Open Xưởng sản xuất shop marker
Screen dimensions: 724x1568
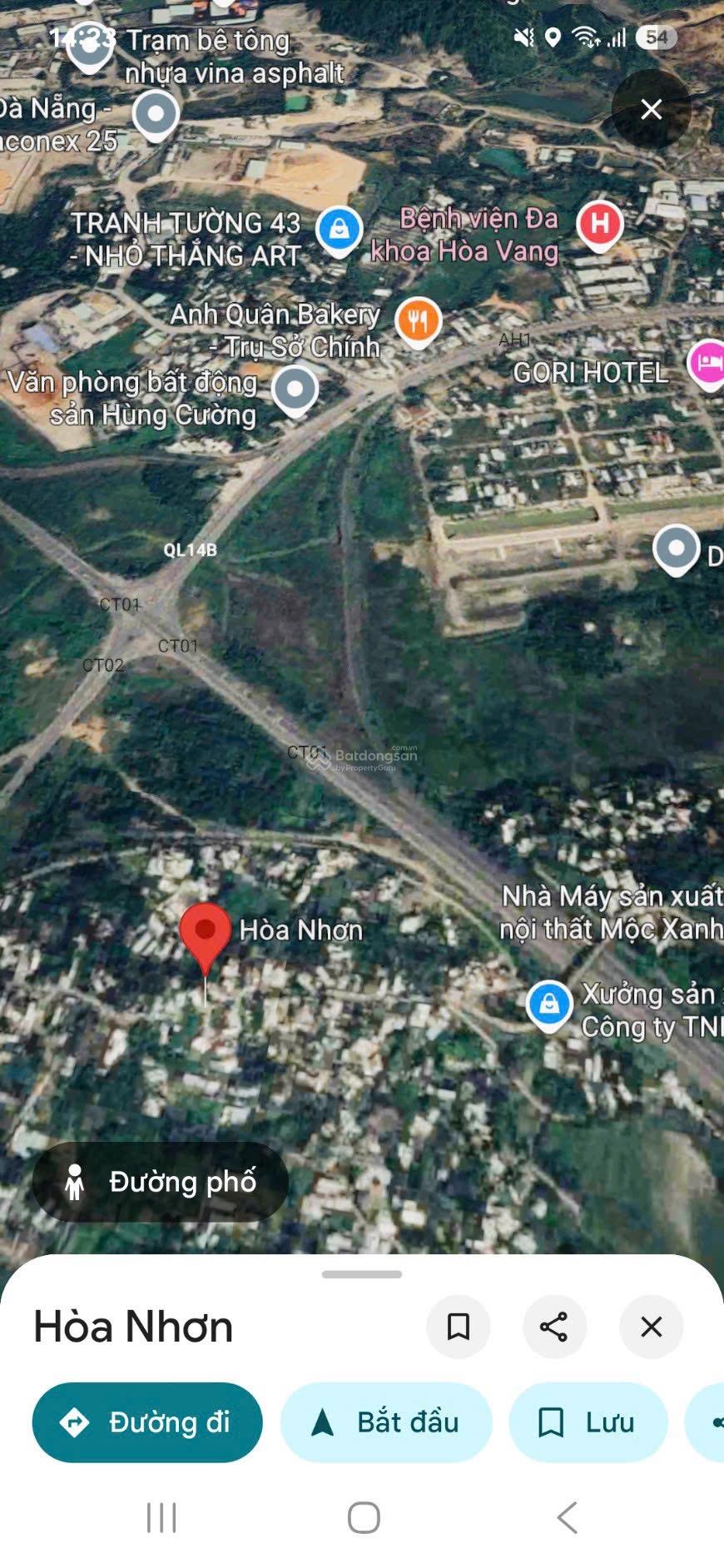coord(549,1004)
